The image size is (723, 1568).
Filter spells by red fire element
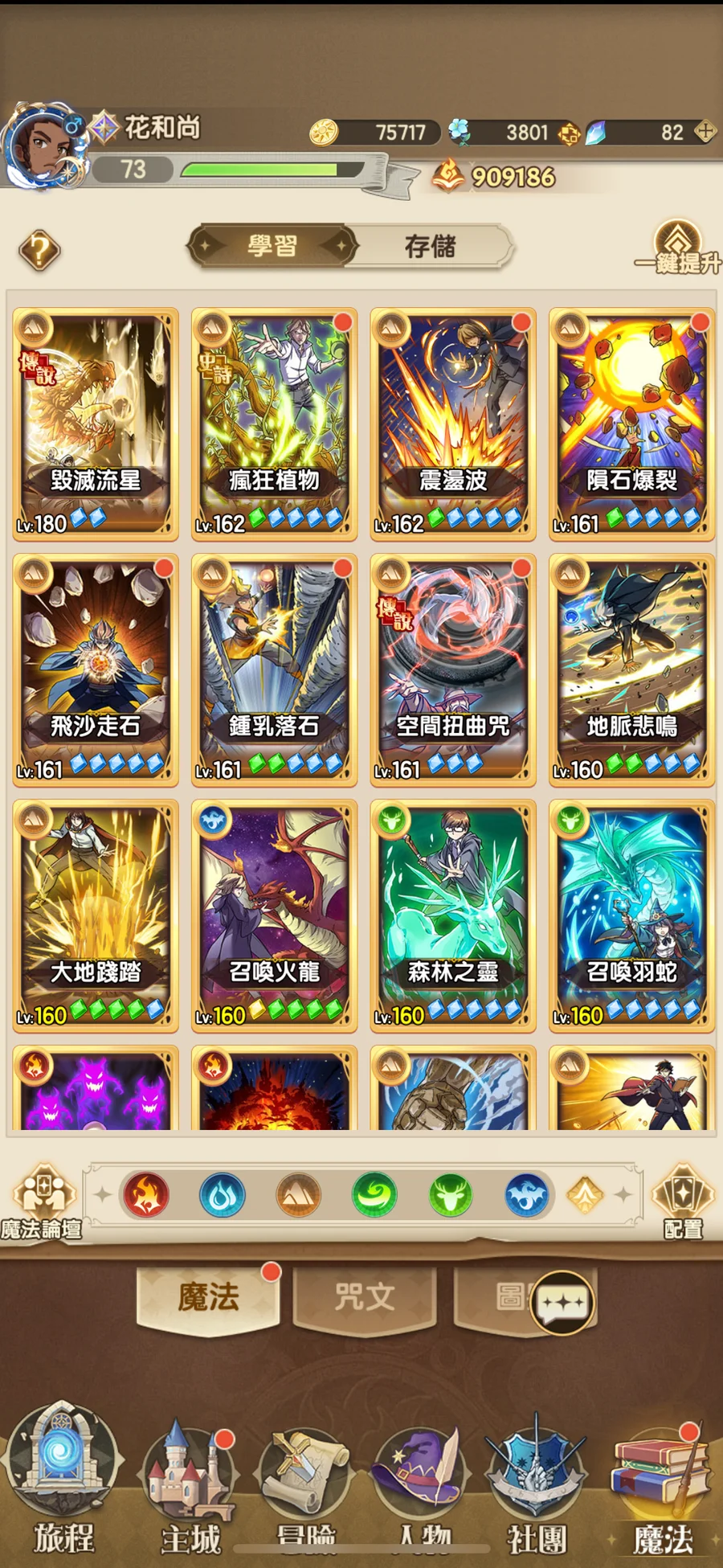(145, 1194)
